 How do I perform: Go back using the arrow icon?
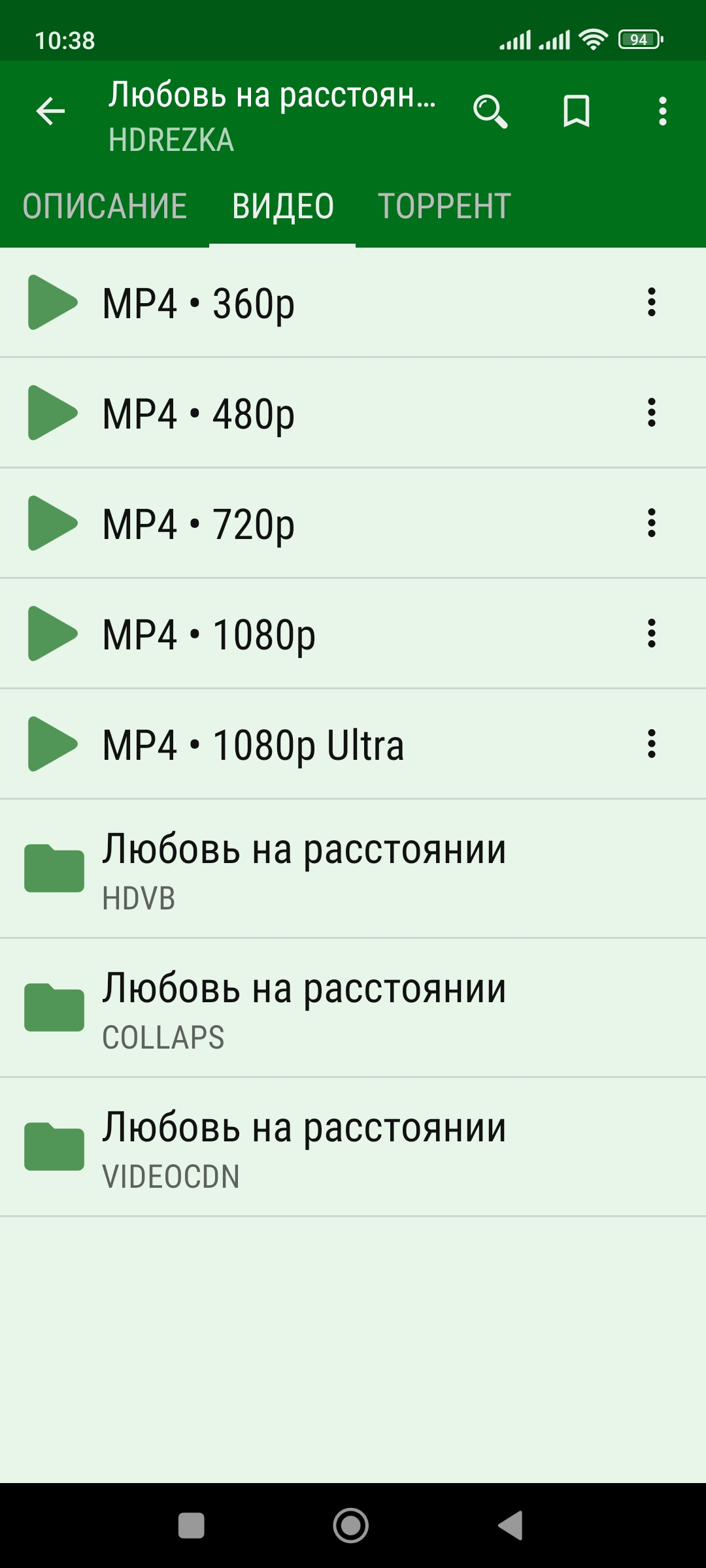[x=50, y=111]
